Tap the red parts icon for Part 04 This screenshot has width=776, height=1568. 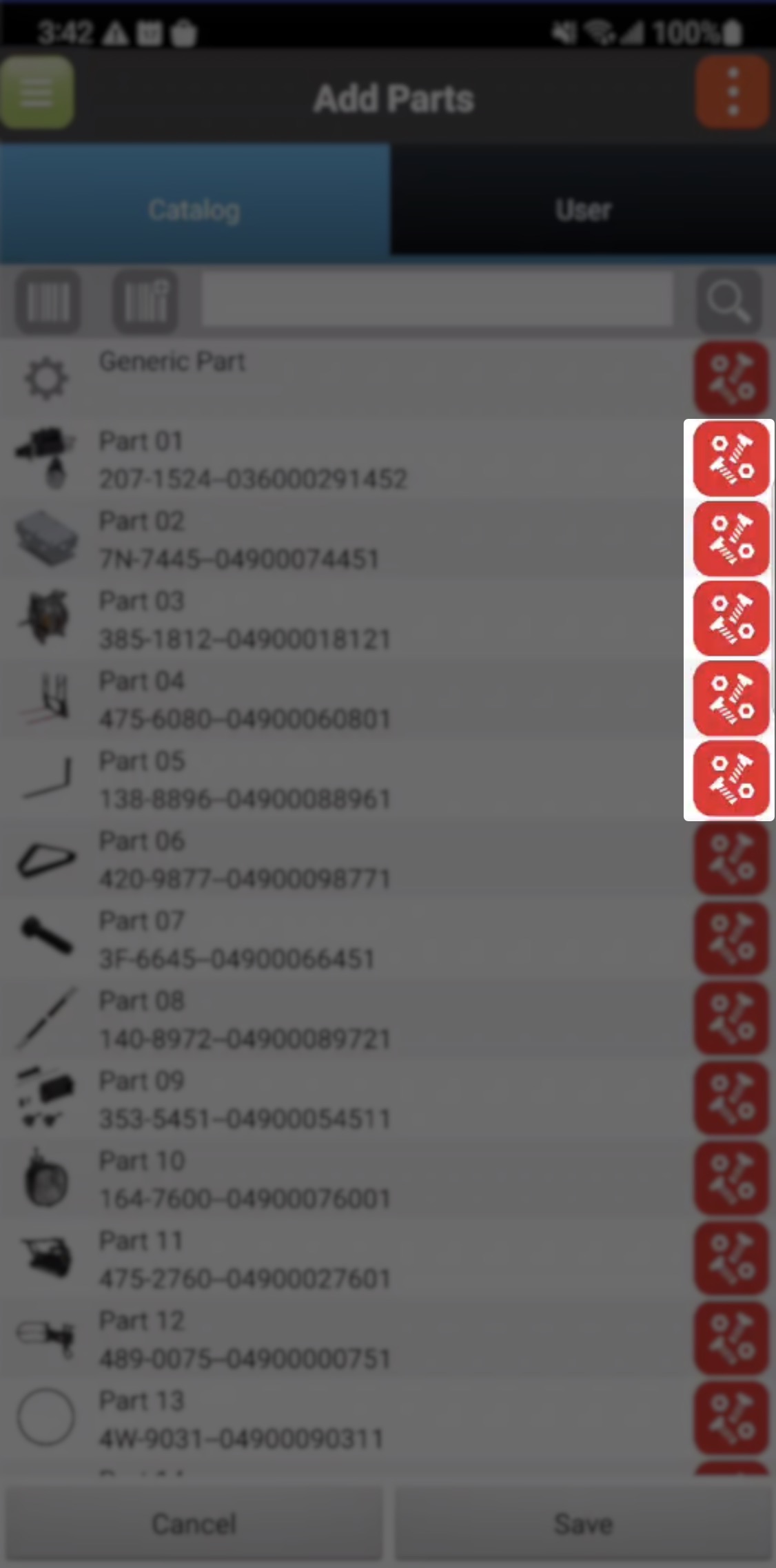731,699
